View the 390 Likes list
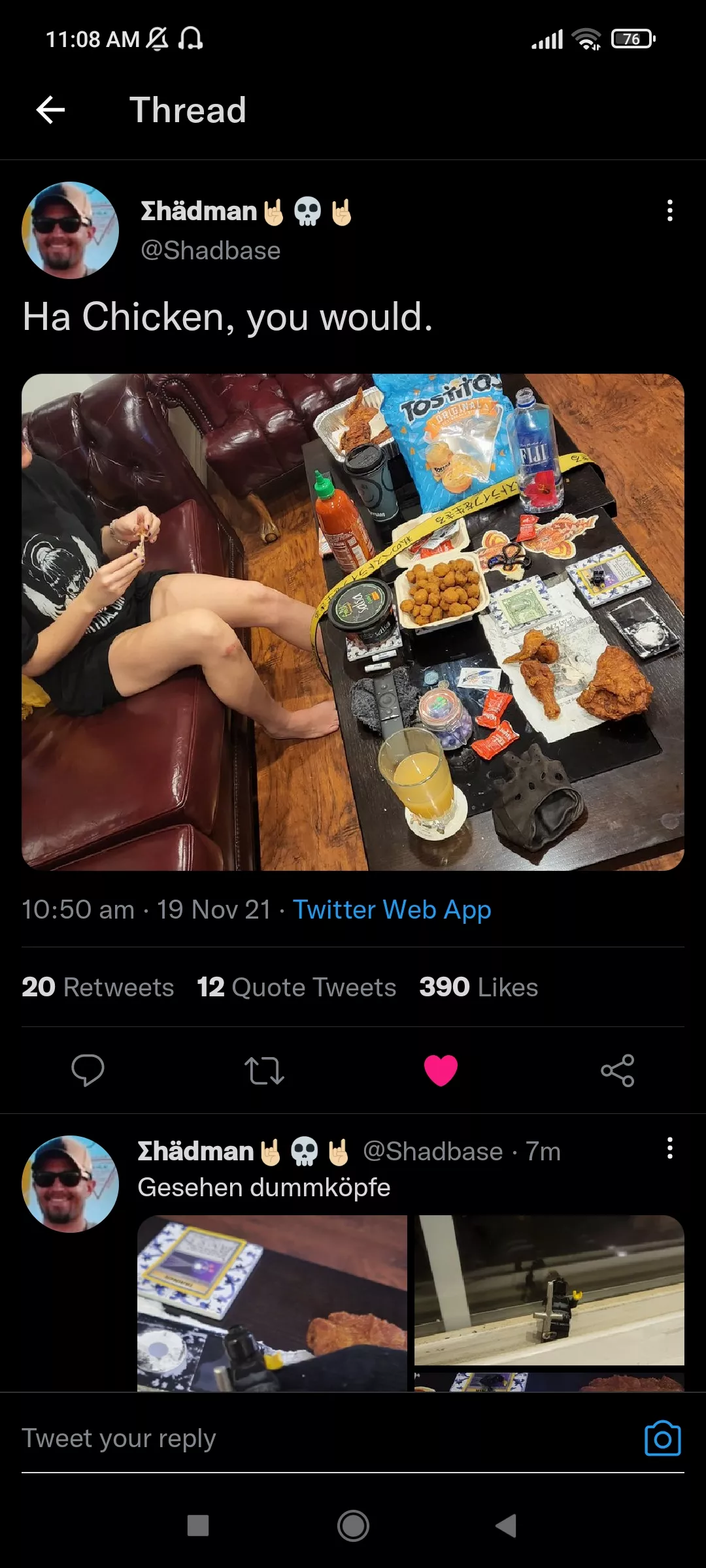This screenshot has height=1568, width=706. [x=479, y=987]
